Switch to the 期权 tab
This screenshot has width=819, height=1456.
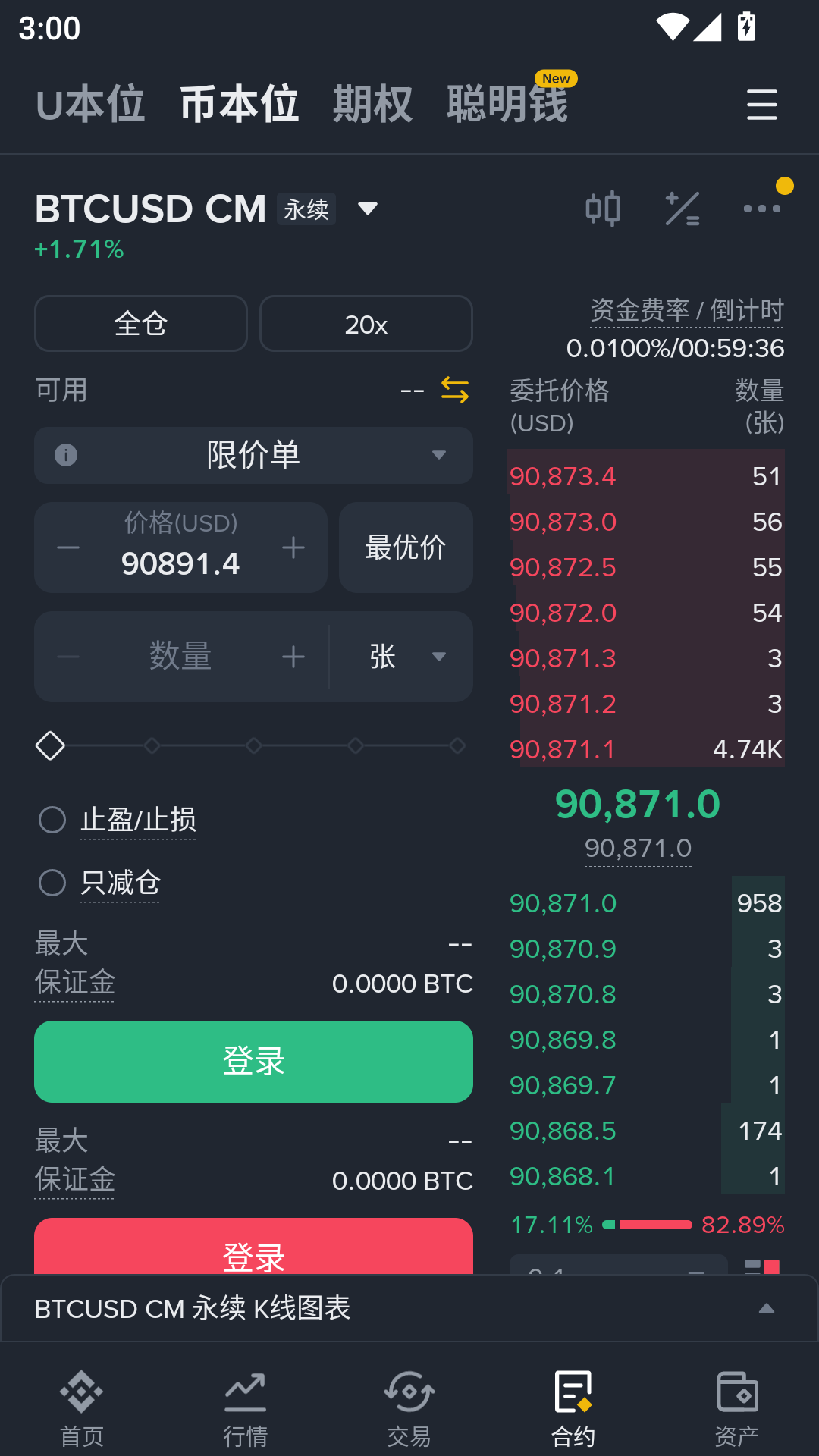coord(372,105)
